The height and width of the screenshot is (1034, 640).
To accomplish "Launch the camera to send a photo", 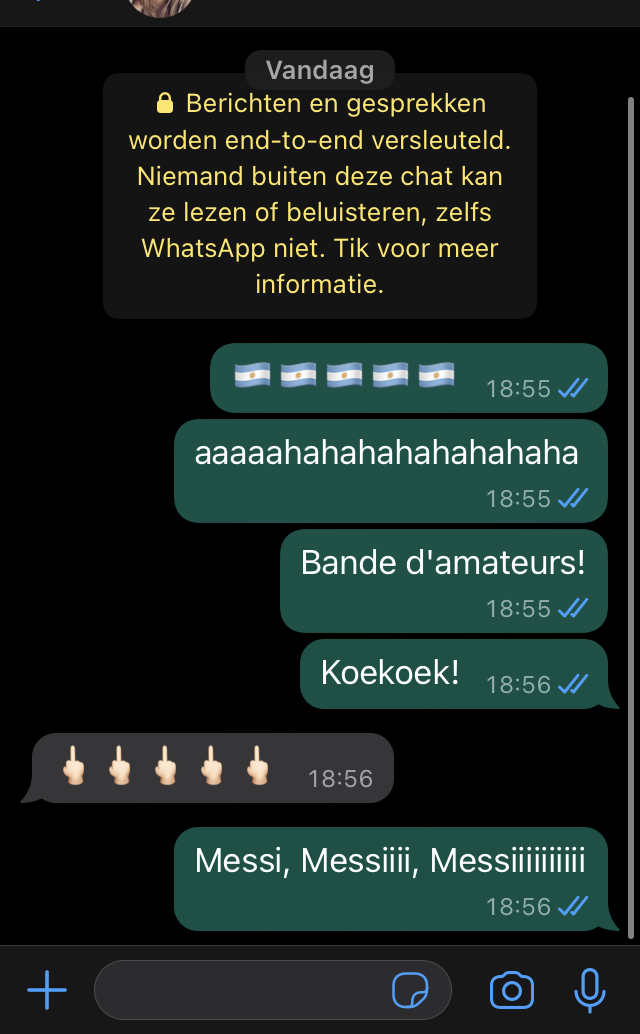I will click(511, 991).
